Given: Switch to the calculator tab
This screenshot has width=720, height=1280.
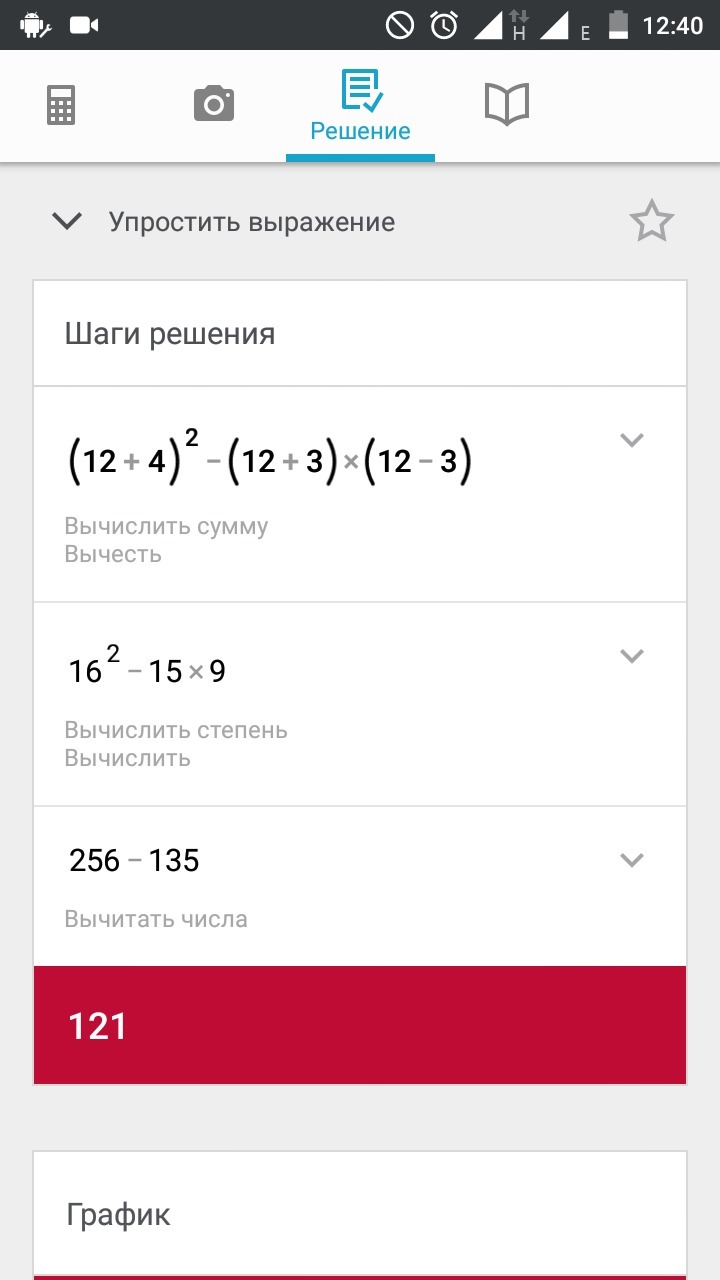Looking at the screenshot, I should tap(61, 105).
